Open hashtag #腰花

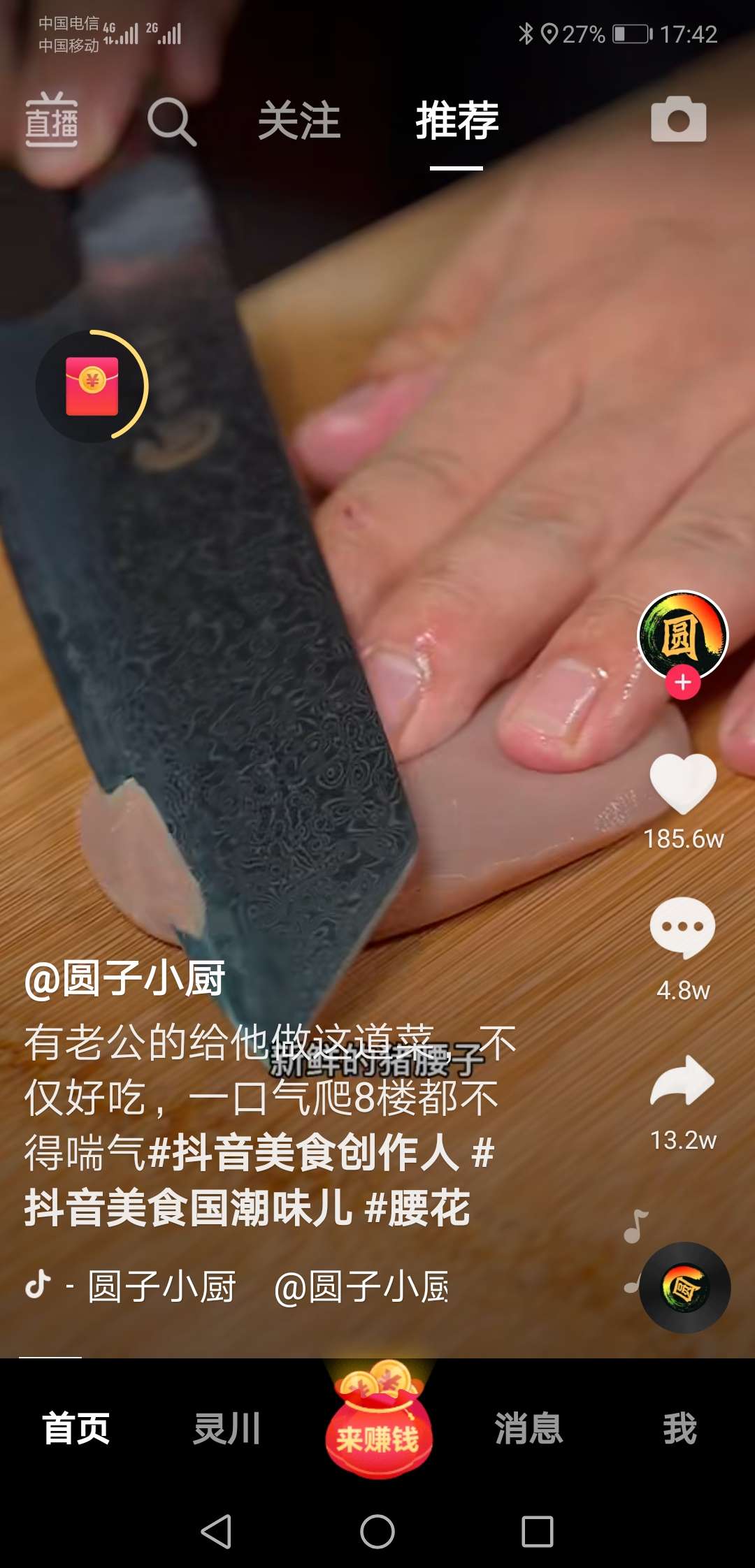click(x=418, y=1207)
